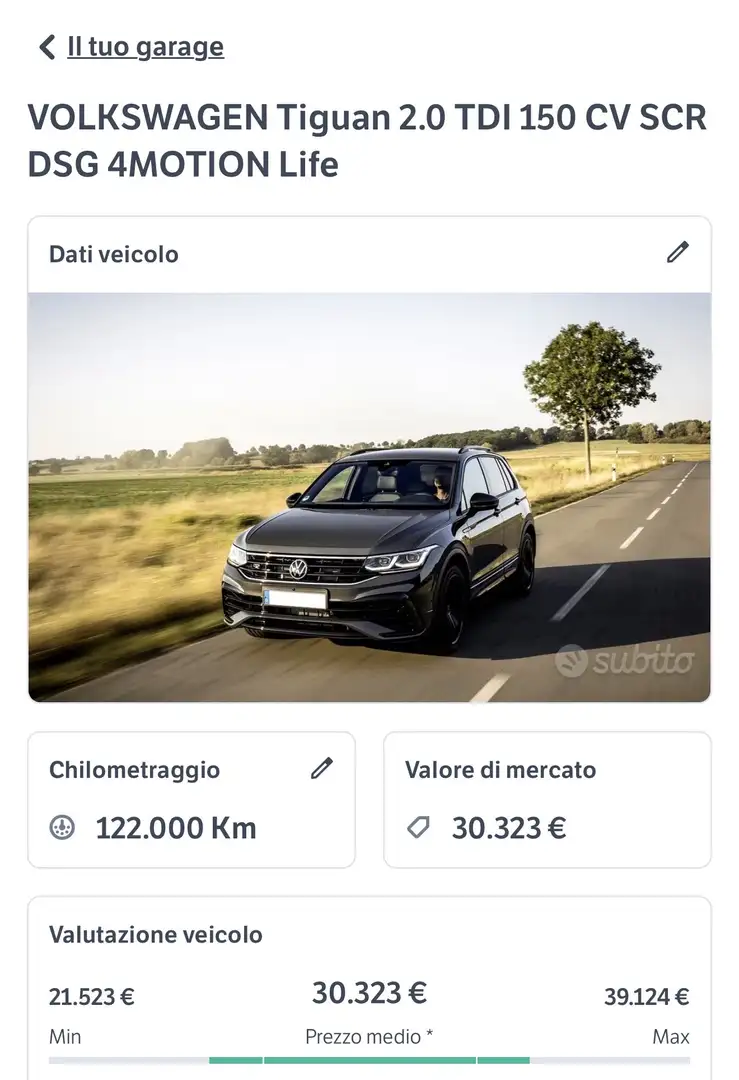Click the VOLKSWAGEN Tiguan title text
Screen dimensions: 739x1080
click(x=369, y=140)
